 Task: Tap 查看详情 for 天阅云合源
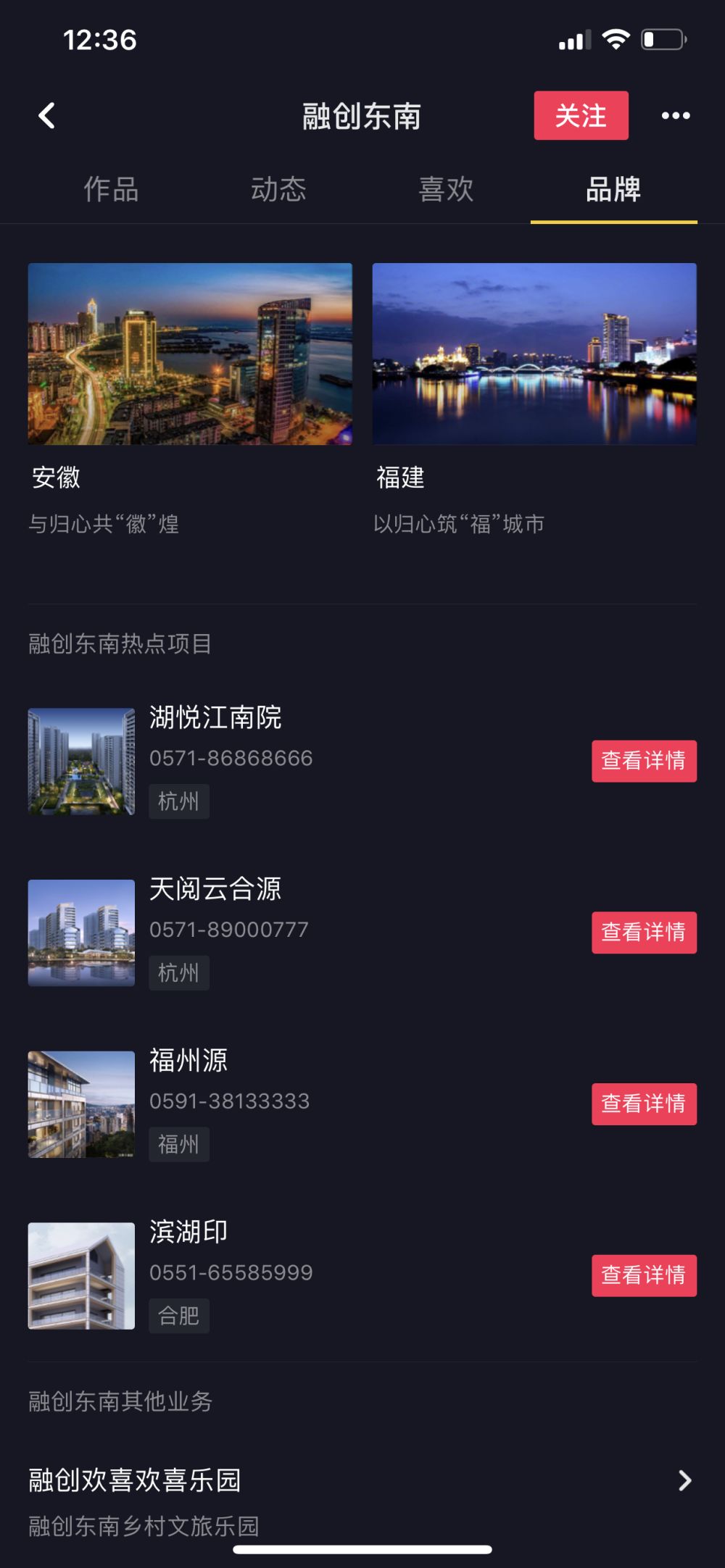644,933
